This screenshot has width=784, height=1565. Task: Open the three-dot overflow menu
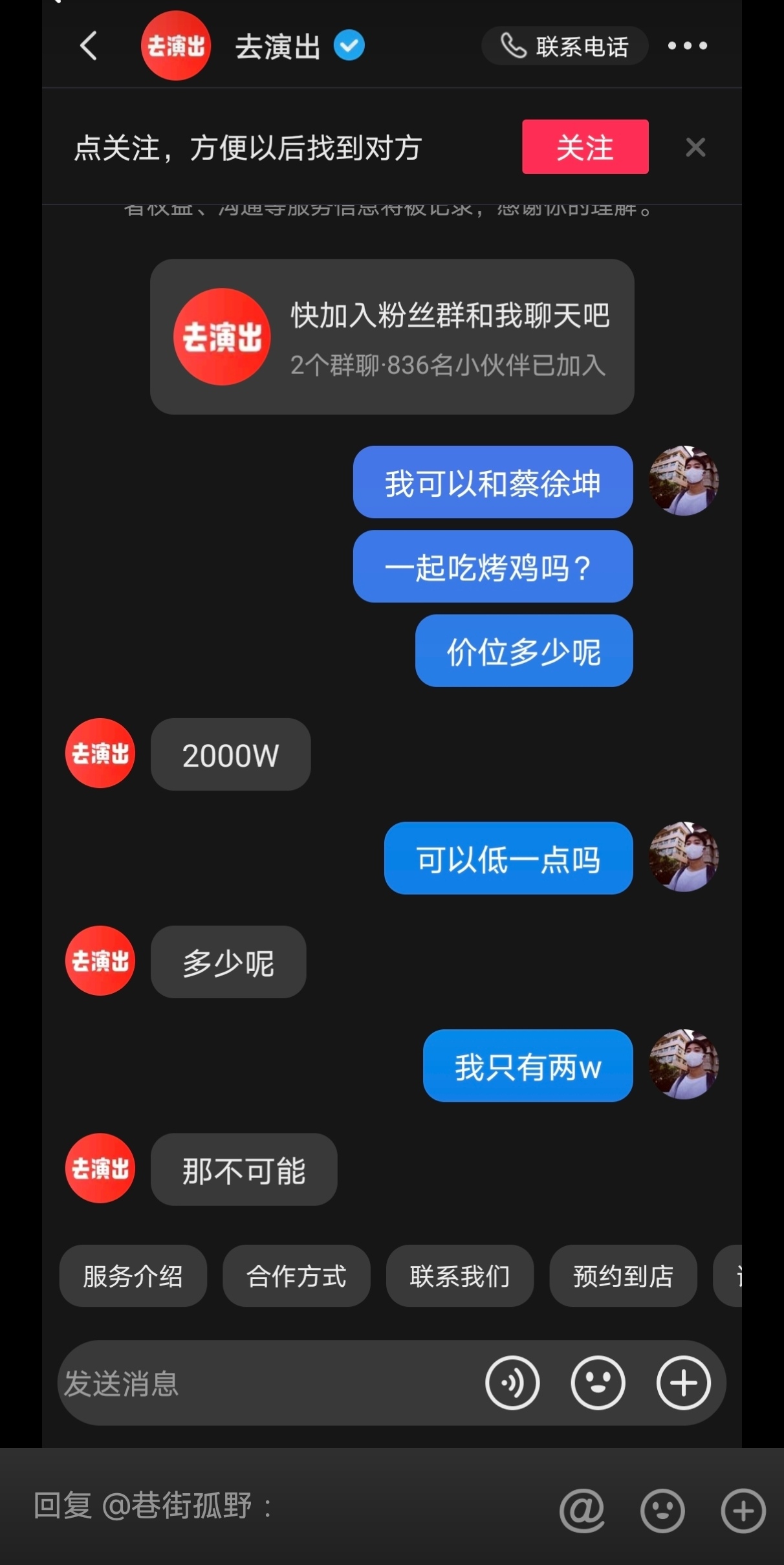pyautogui.click(x=687, y=46)
